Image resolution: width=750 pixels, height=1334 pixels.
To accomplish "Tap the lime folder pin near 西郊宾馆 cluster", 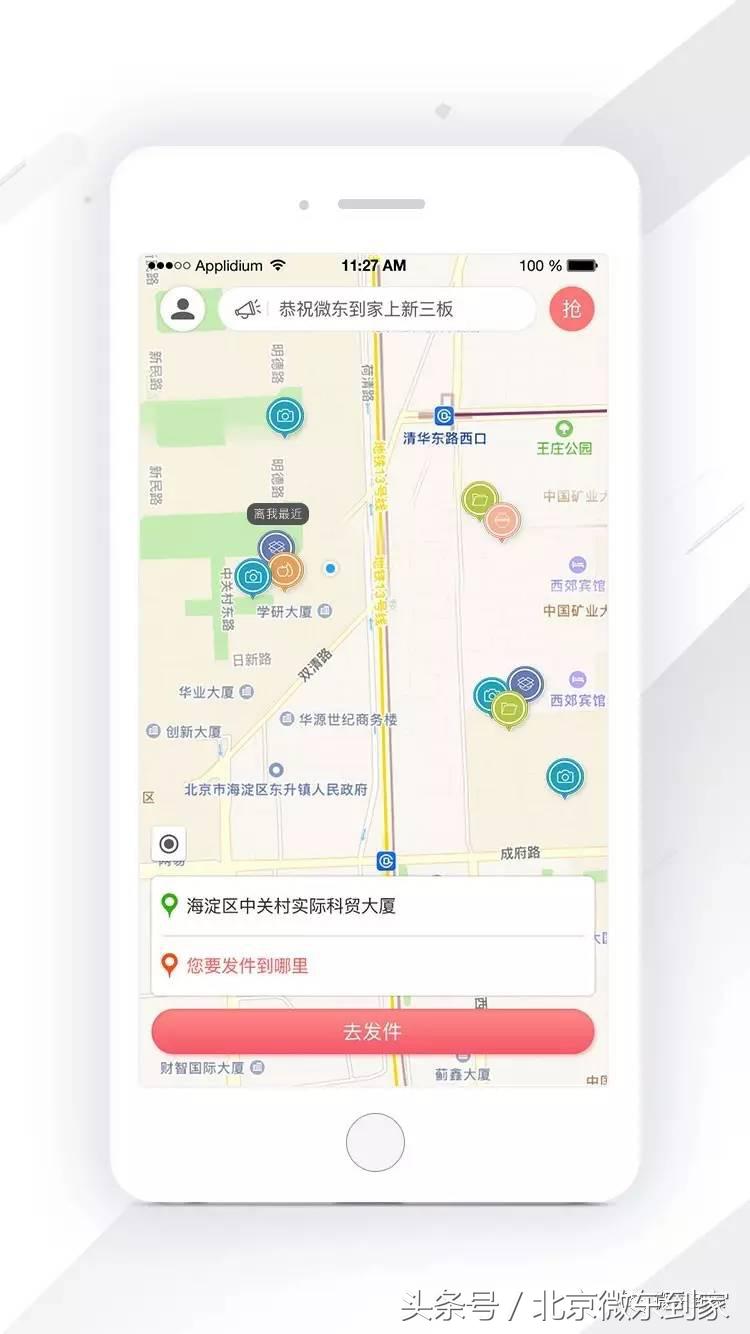I will point(507,708).
